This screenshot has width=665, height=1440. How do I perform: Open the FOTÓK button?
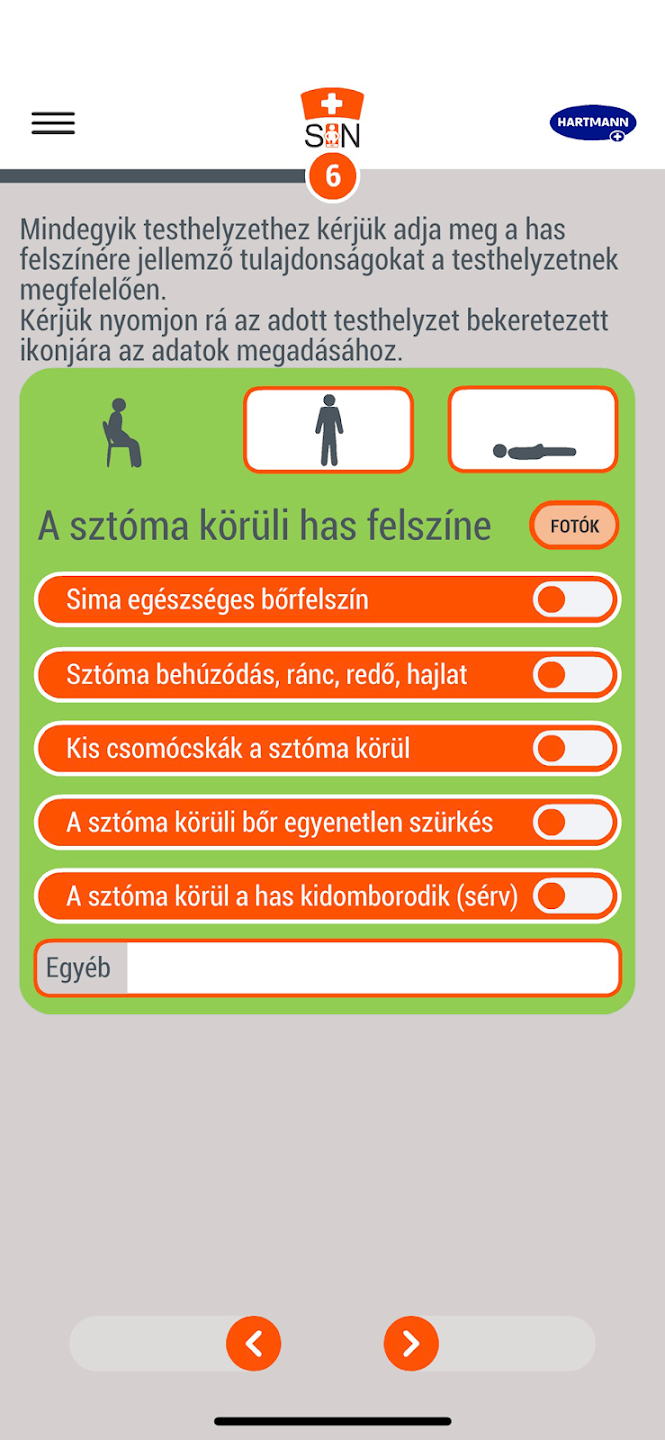pos(574,526)
